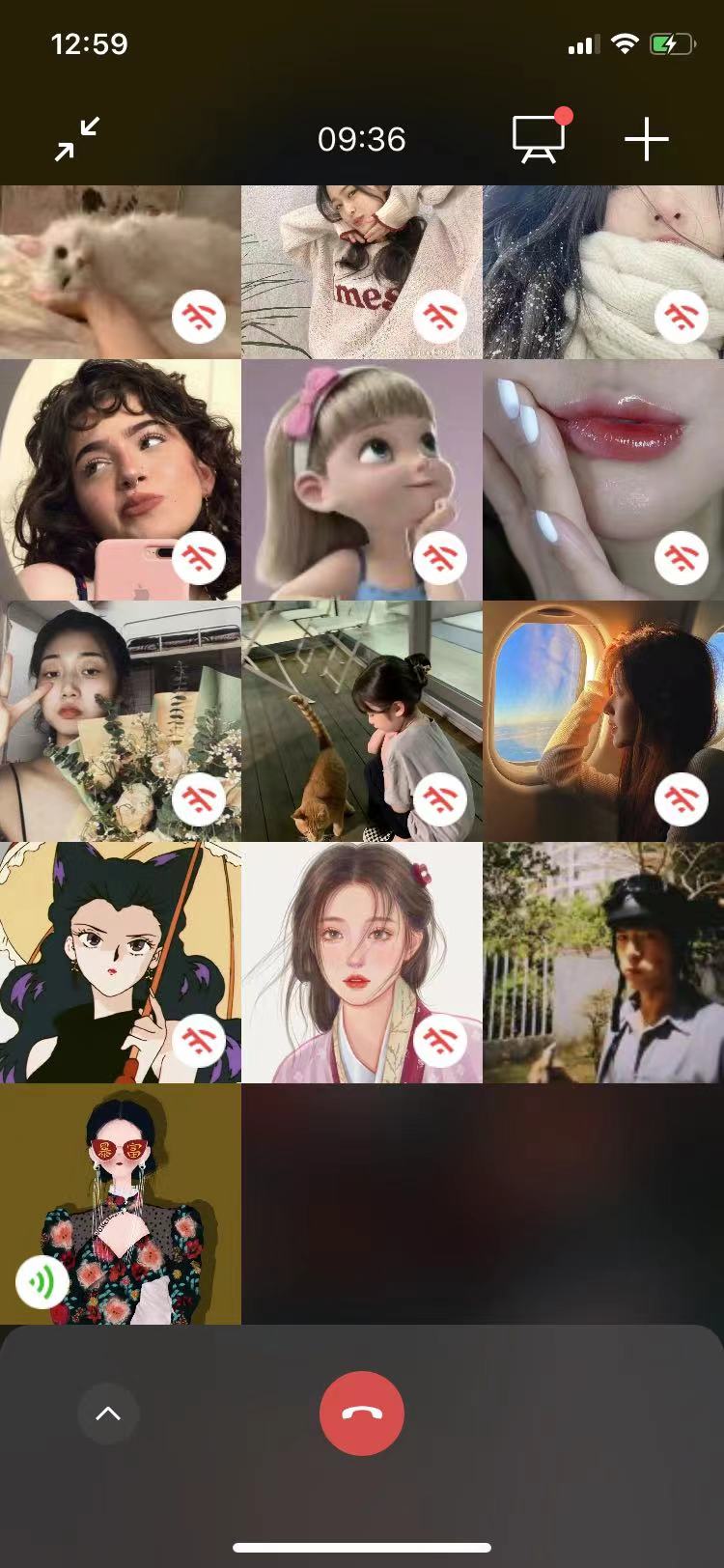Image resolution: width=724 pixels, height=1568 pixels.
Task: Select the girl crouching with orange cat tile
Action: [x=361, y=721]
